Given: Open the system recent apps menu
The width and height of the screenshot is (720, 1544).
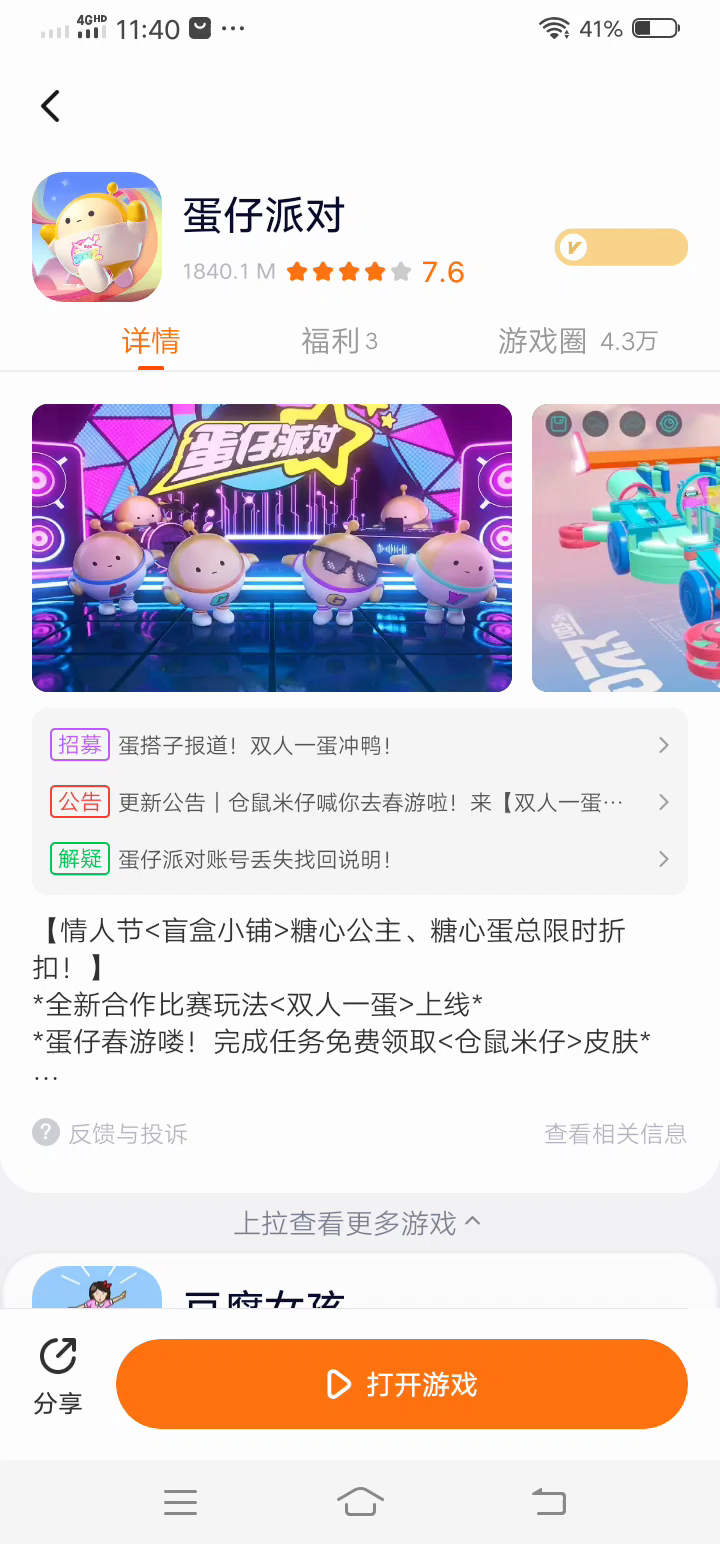Looking at the screenshot, I should coord(180,1501).
